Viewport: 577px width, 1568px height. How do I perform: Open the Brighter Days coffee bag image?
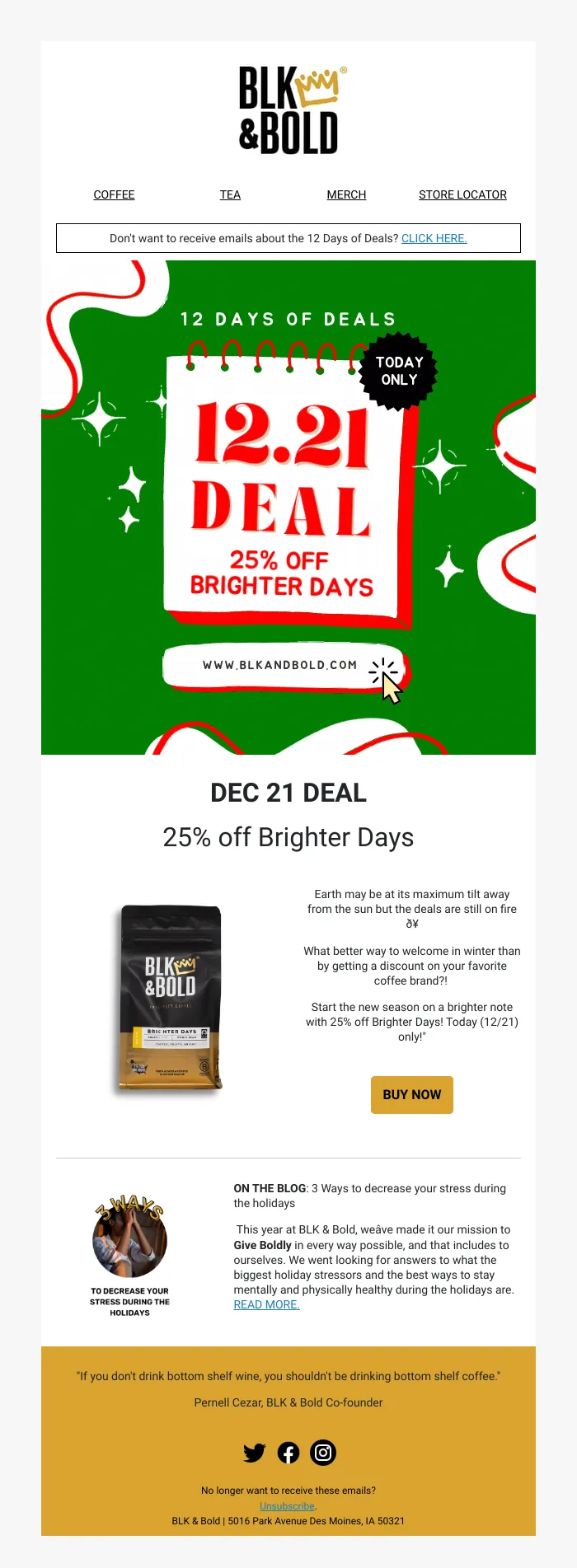(x=171, y=999)
